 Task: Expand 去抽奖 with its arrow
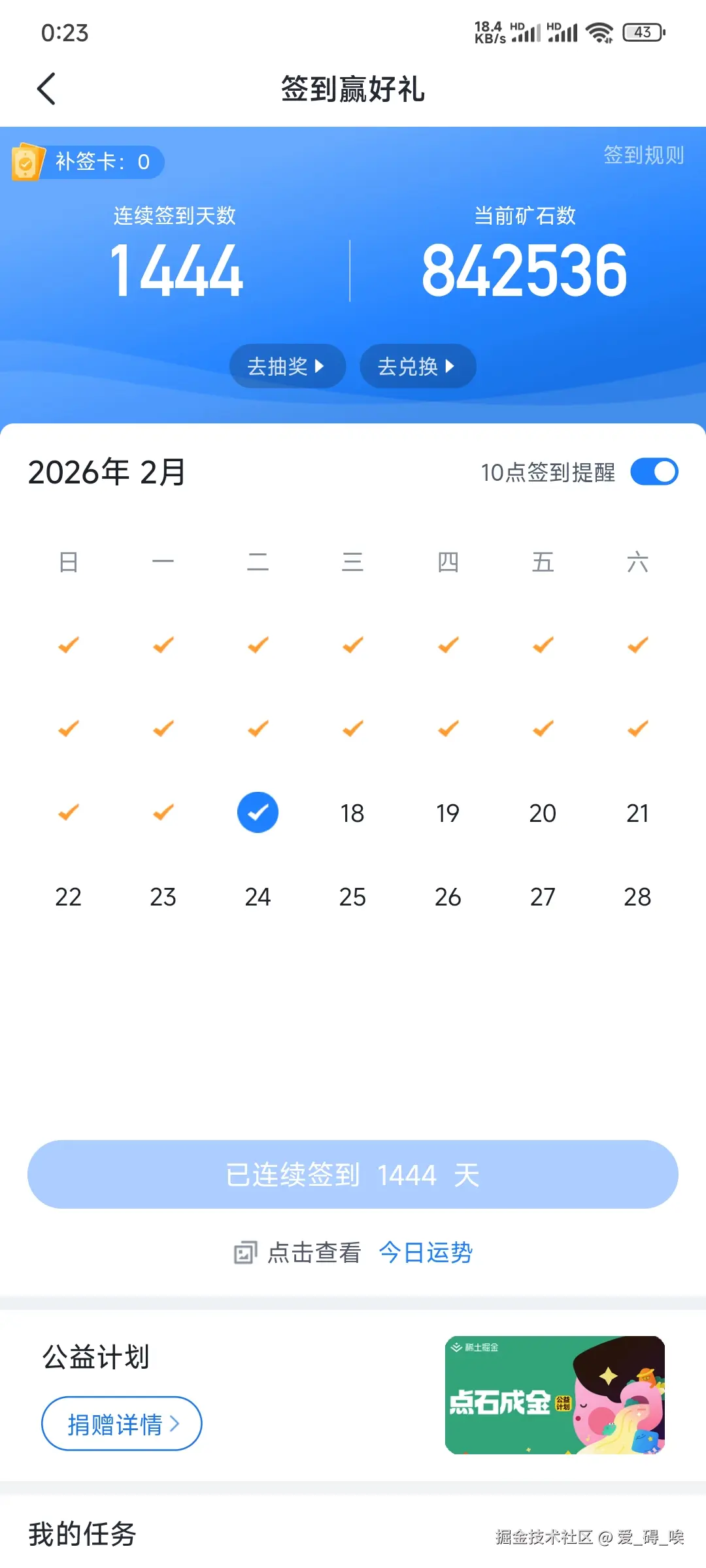[x=288, y=367]
